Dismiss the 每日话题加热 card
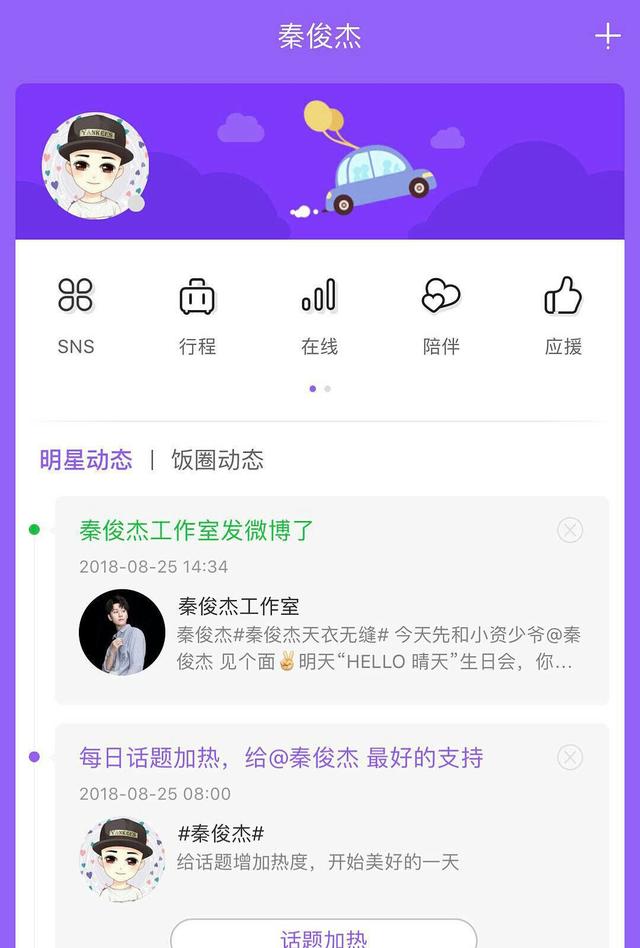 pyautogui.click(x=570, y=757)
